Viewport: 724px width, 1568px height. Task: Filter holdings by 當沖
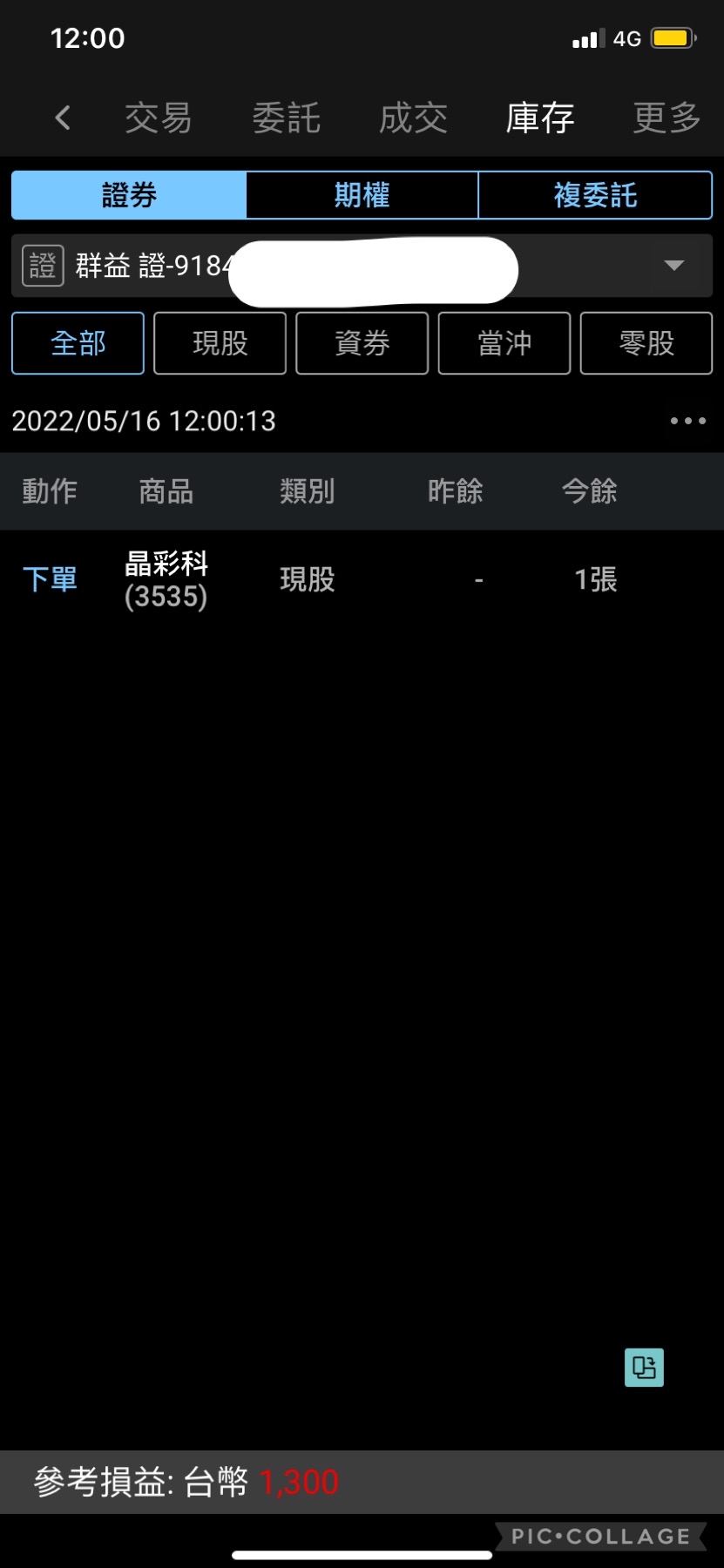(x=504, y=343)
